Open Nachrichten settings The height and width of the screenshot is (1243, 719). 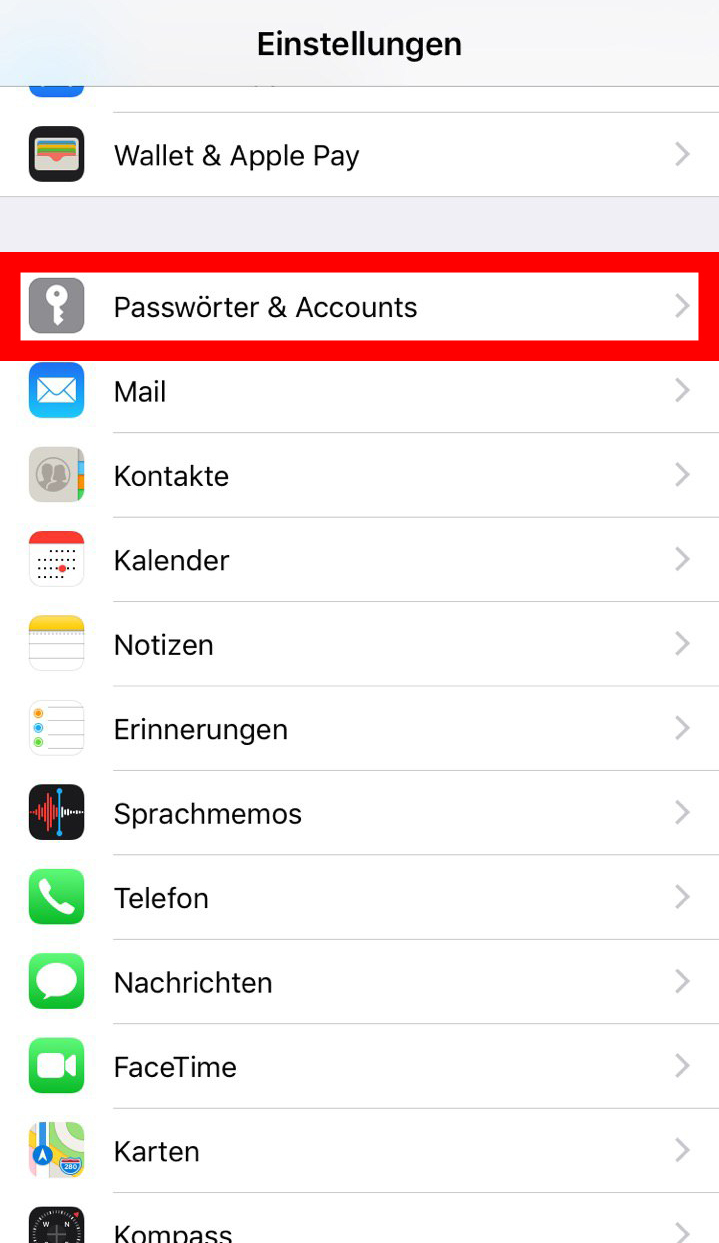(x=359, y=982)
